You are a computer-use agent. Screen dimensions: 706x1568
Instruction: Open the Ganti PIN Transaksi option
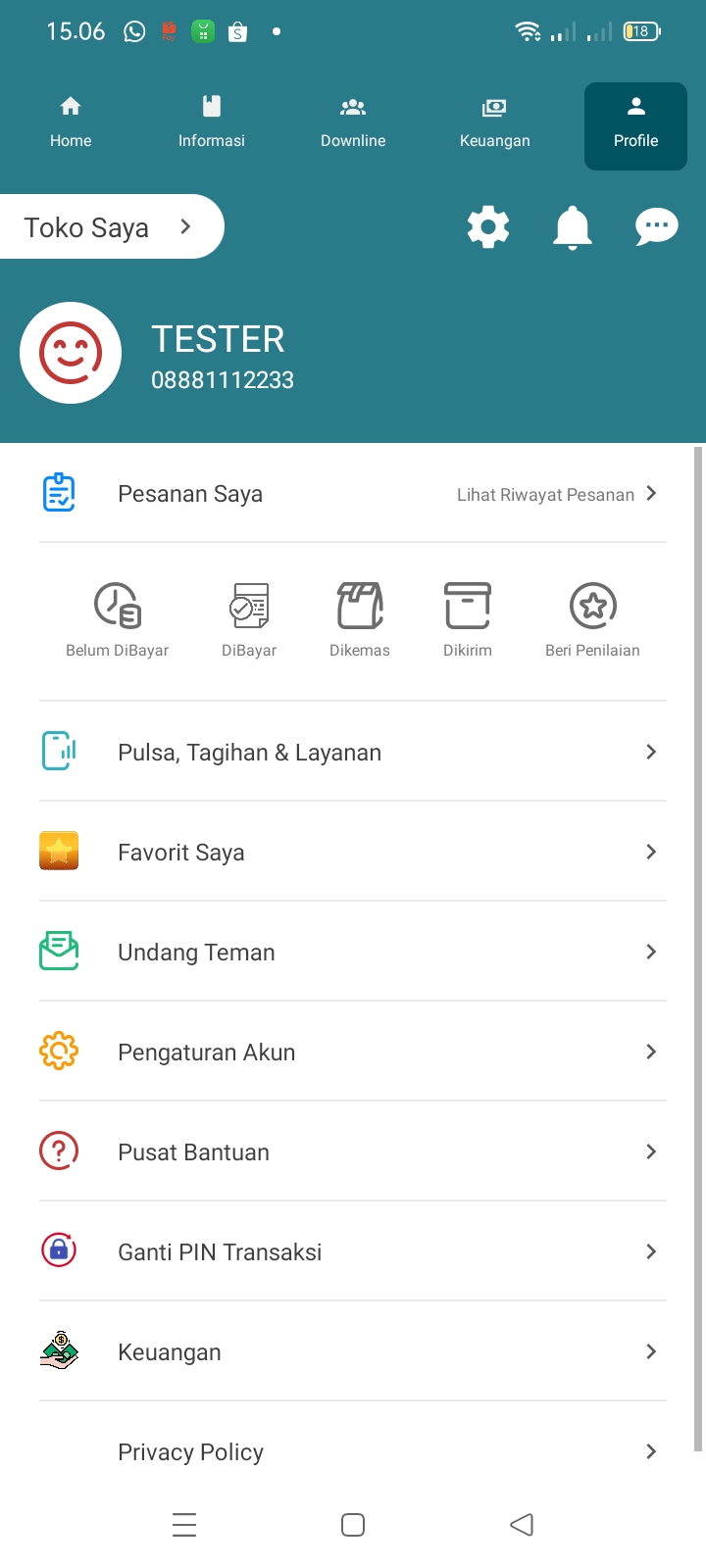(x=220, y=1251)
